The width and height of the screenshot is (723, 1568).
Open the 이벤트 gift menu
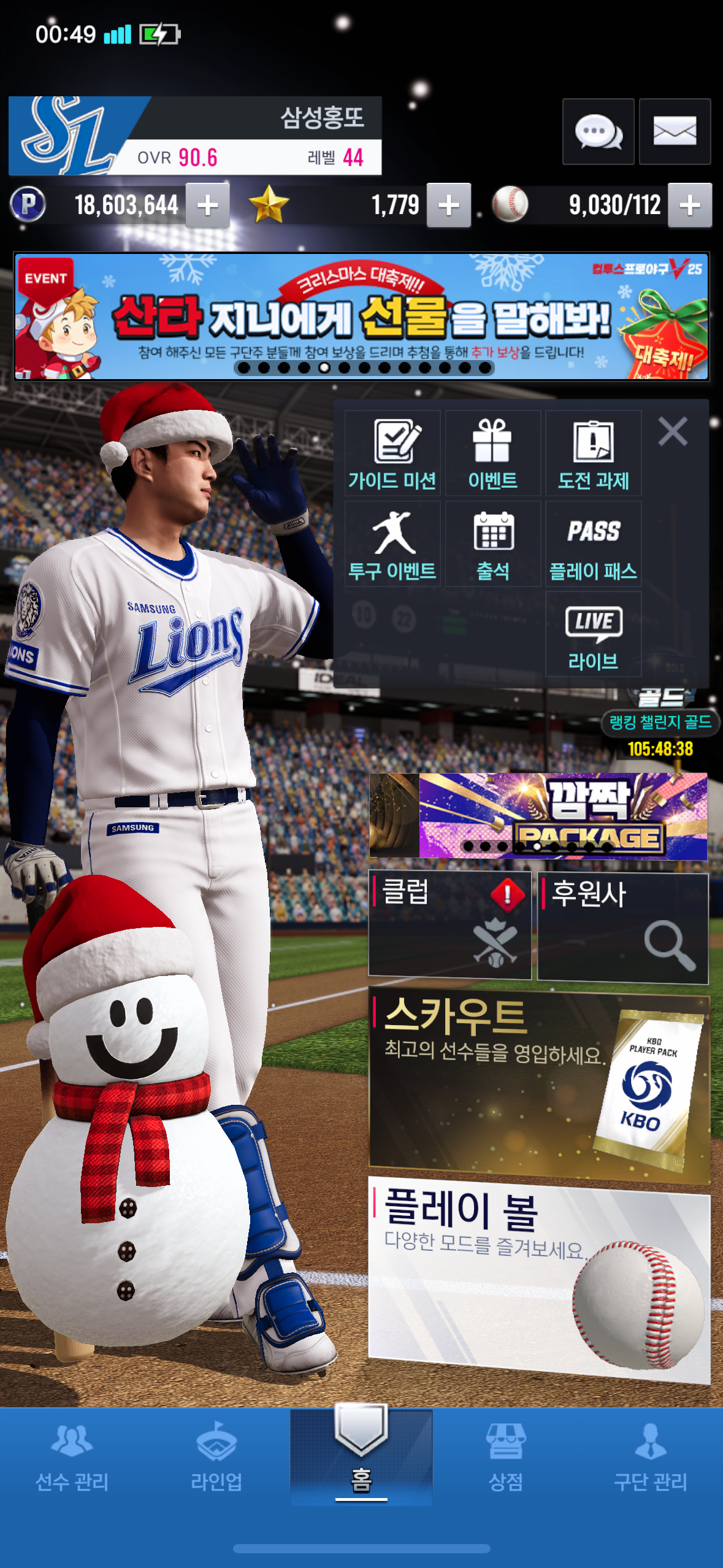tap(493, 454)
